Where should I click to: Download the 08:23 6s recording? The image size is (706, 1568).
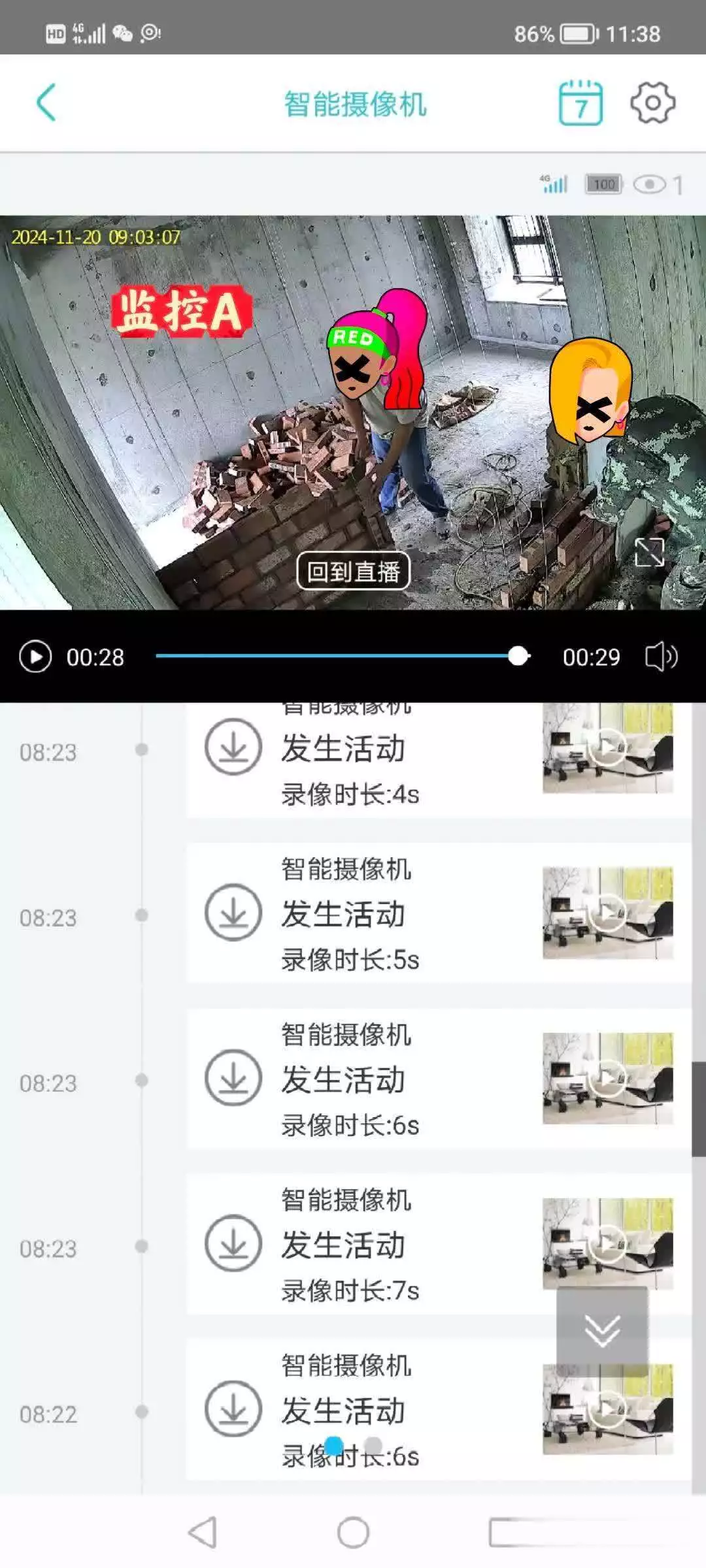click(233, 1077)
